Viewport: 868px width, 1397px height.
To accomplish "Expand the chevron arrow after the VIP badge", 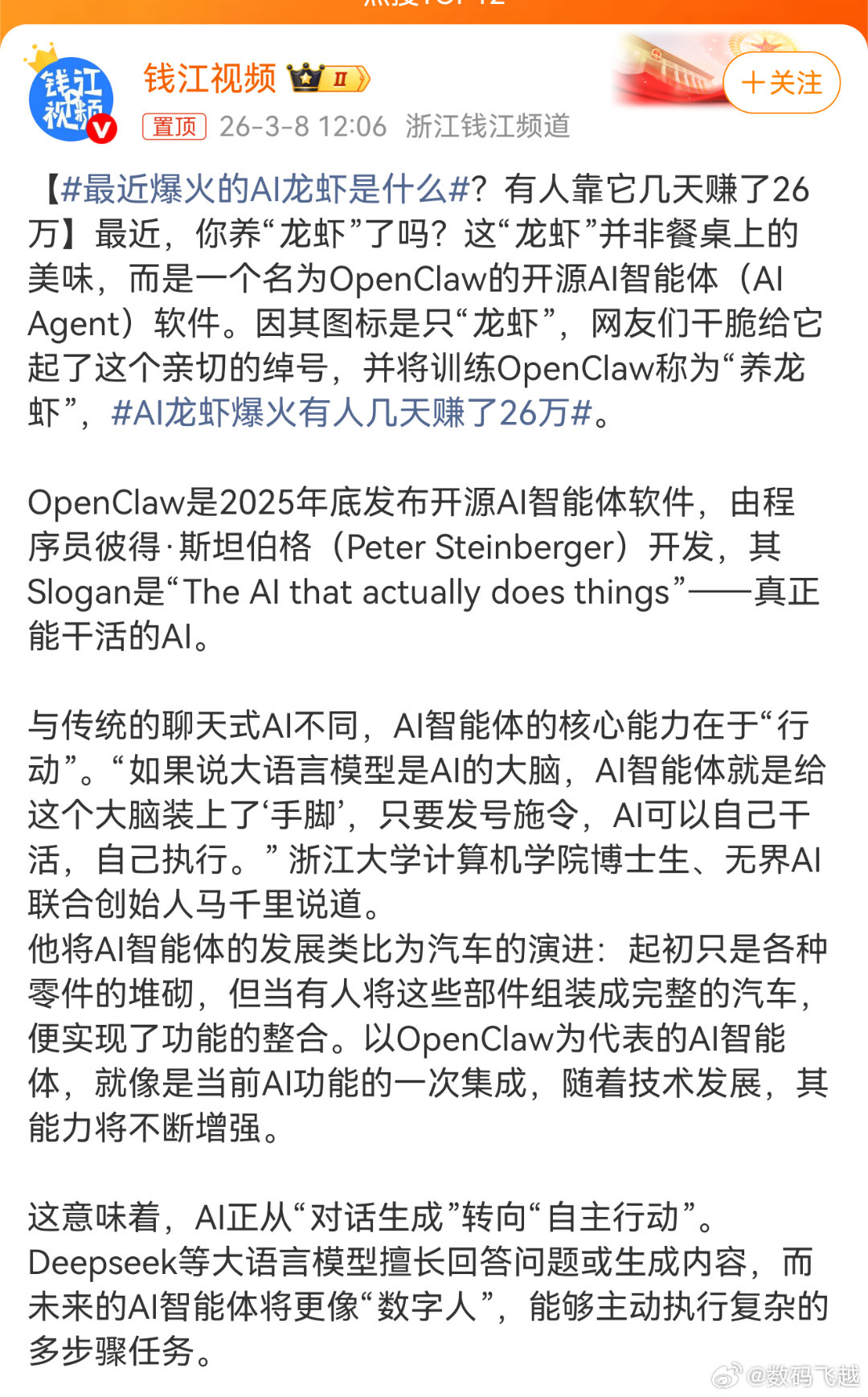I will coord(362,79).
